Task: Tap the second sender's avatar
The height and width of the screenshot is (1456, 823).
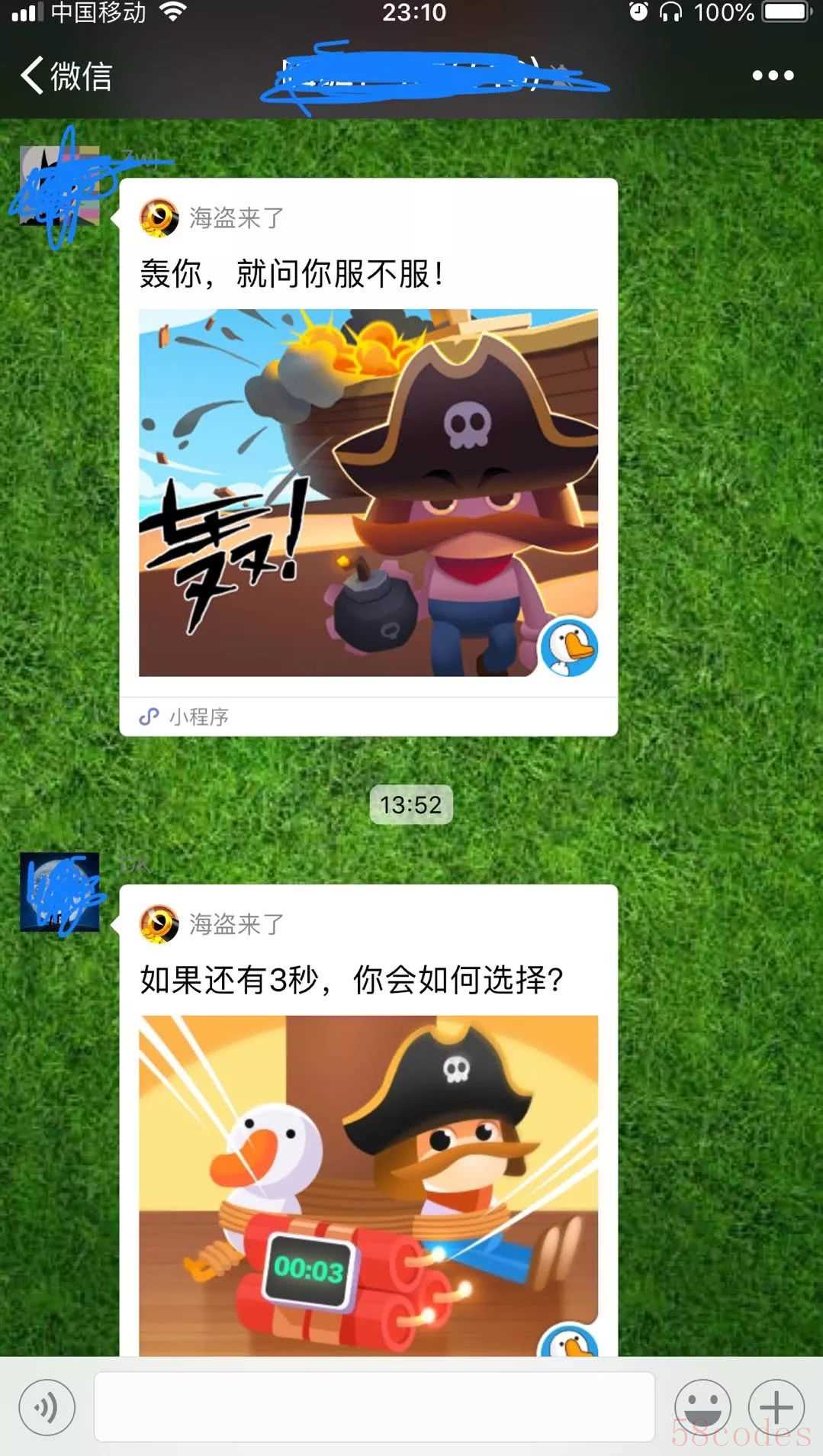Action: click(59, 891)
